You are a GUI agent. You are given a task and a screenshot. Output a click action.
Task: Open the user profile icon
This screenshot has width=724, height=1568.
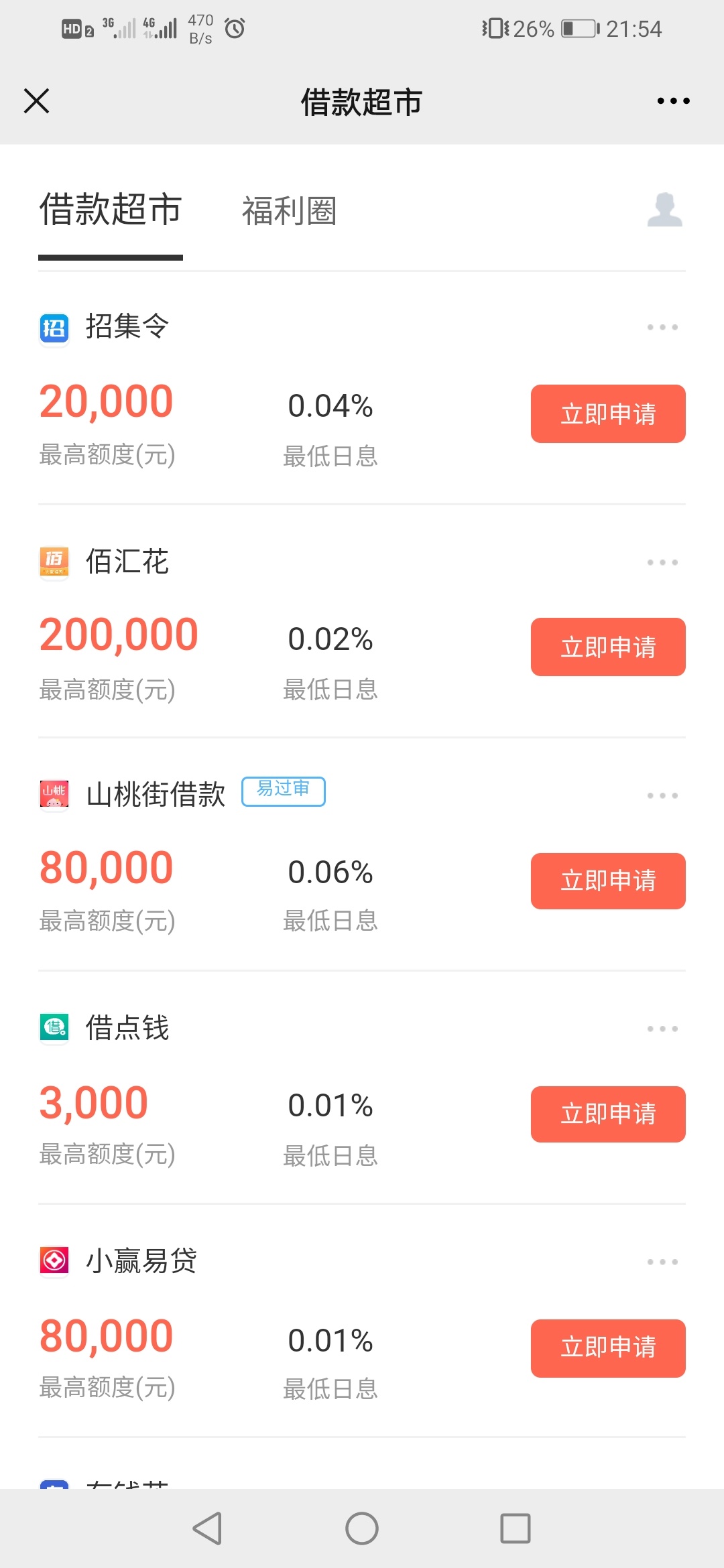tap(664, 210)
